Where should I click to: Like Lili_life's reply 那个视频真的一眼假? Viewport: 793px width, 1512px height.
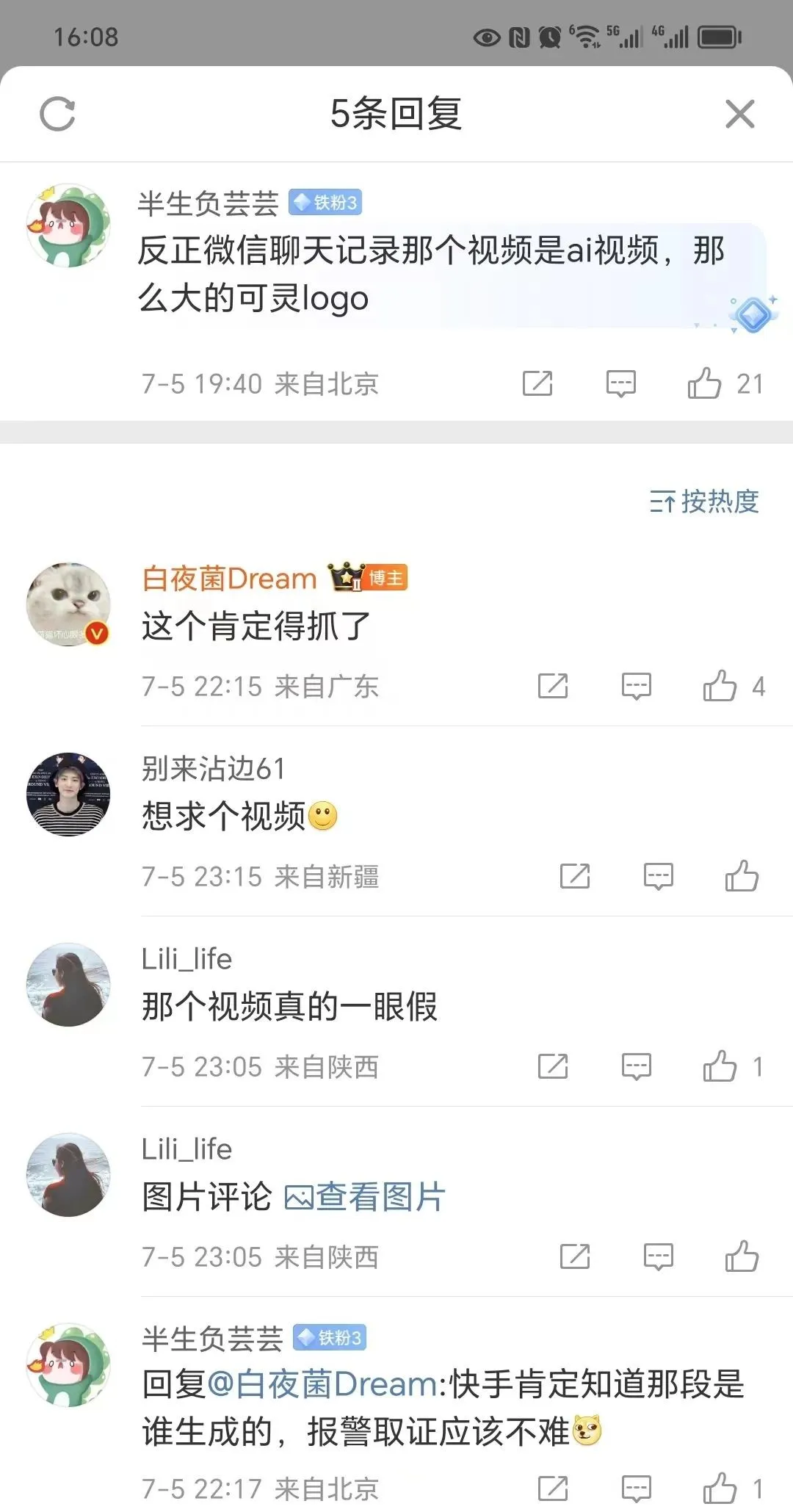point(720,1066)
